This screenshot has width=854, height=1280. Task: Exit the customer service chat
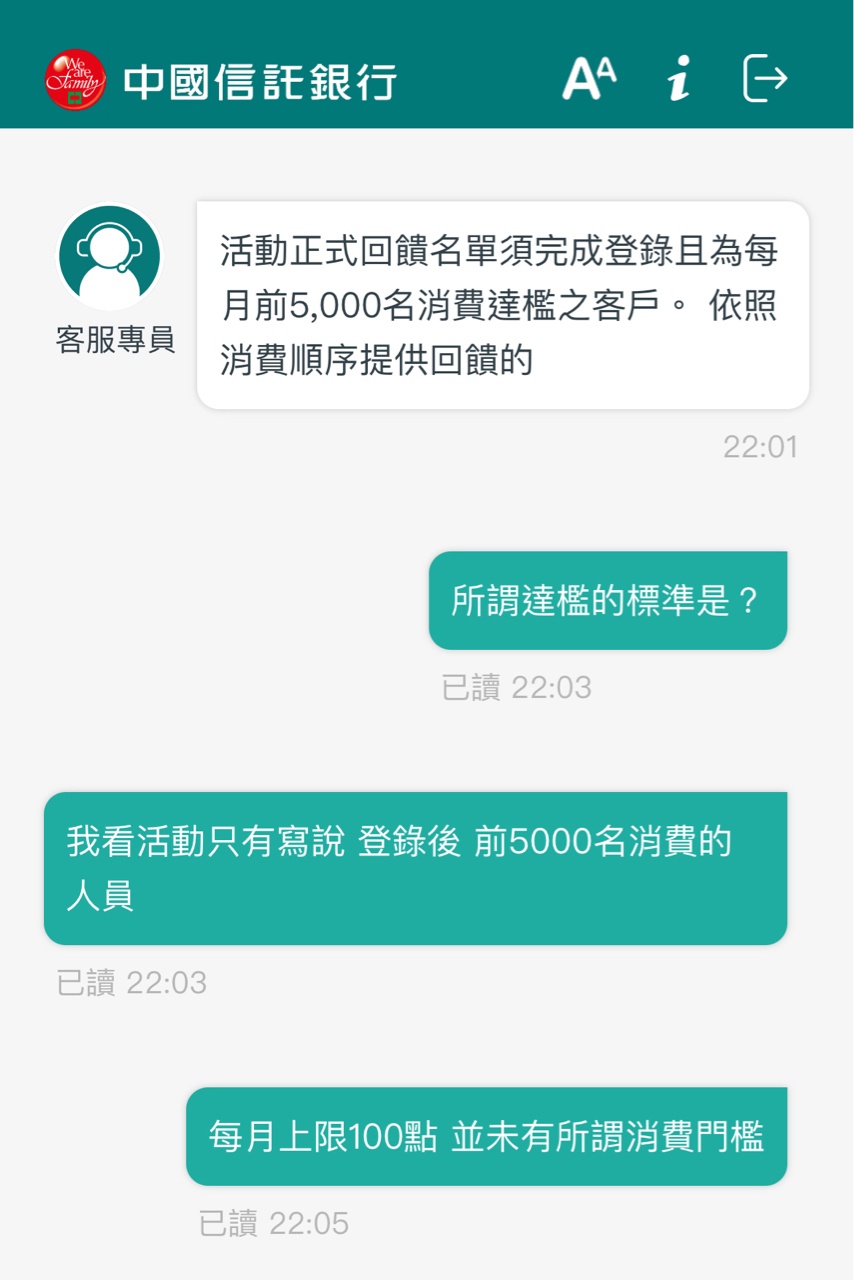click(x=766, y=79)
